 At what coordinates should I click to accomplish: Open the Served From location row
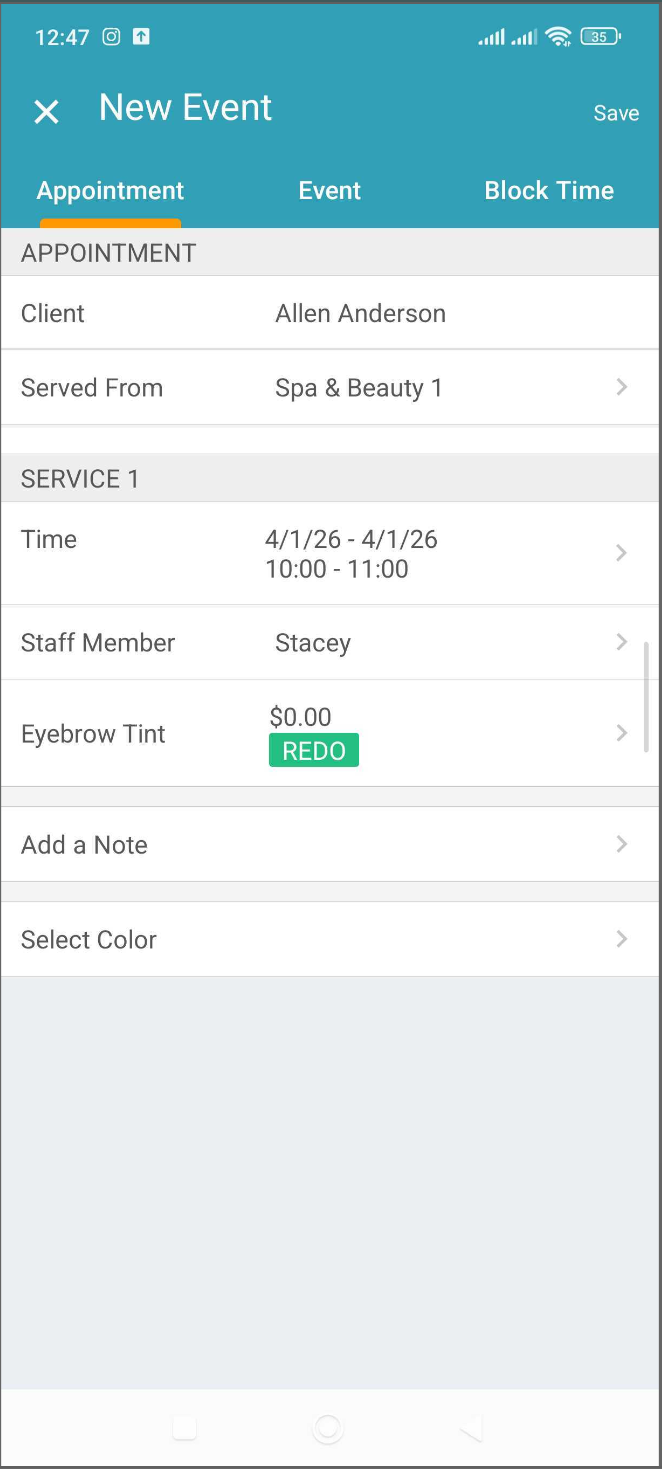(x=330, y=388)
